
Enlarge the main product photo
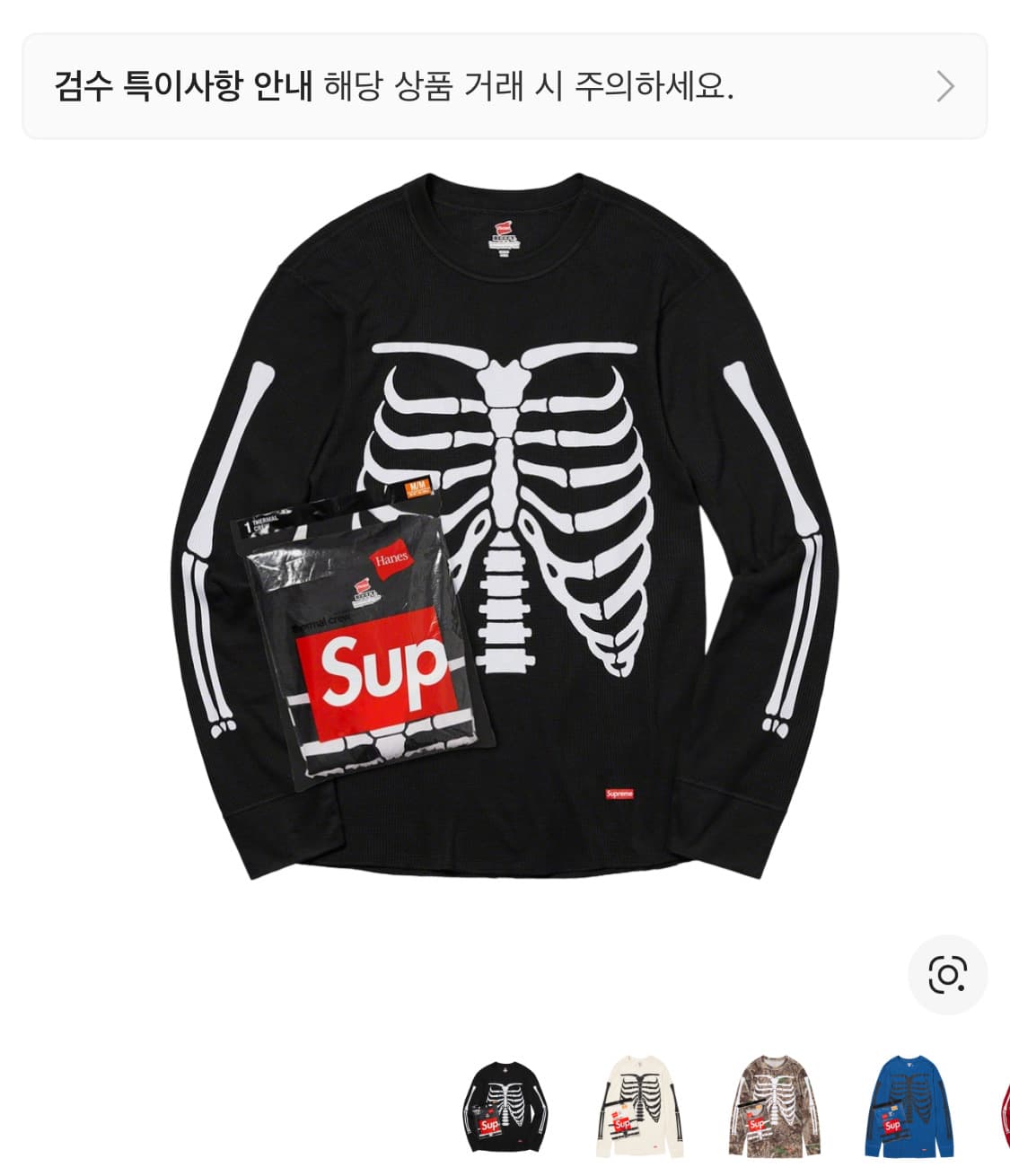[x=505, y=539]
